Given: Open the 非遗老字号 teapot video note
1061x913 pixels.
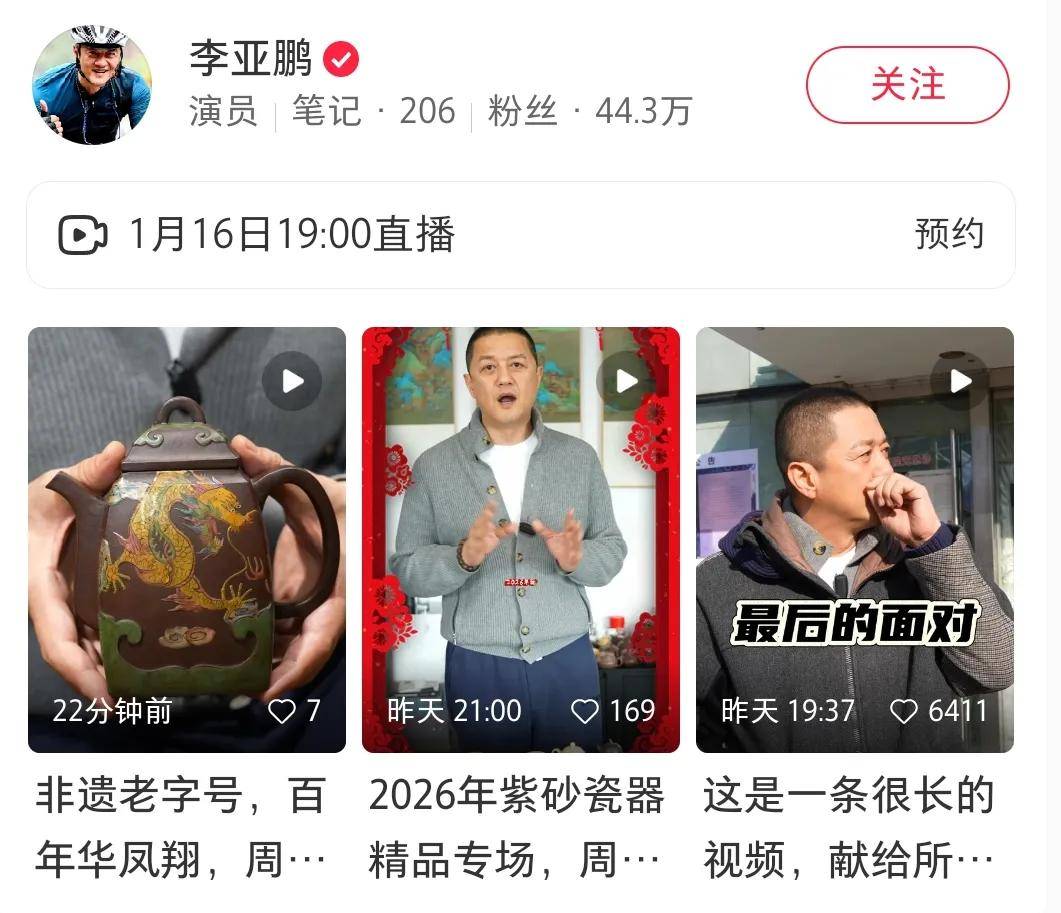Looking at the screenshot, I should click(x=187, y=540).
